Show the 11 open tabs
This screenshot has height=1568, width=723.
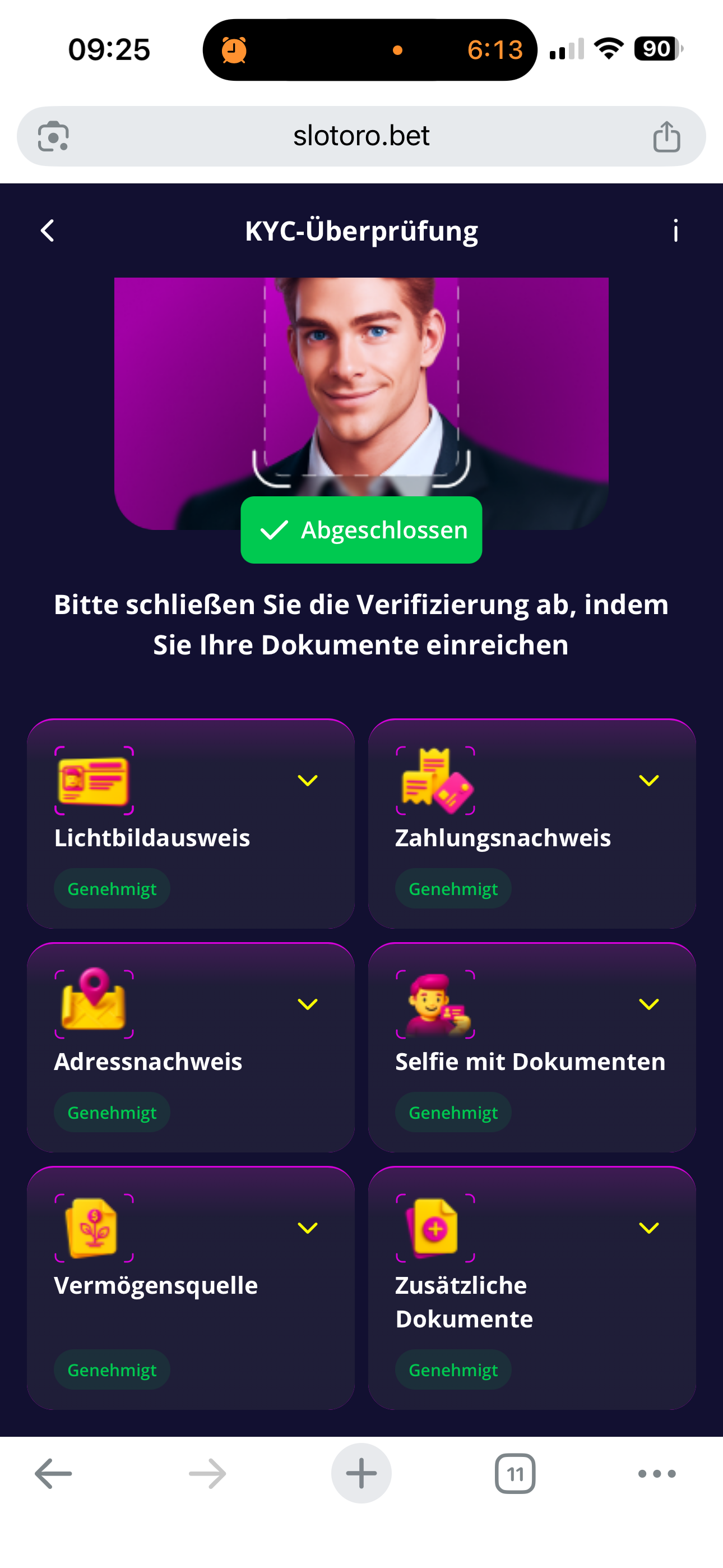tap(515, 1474)
